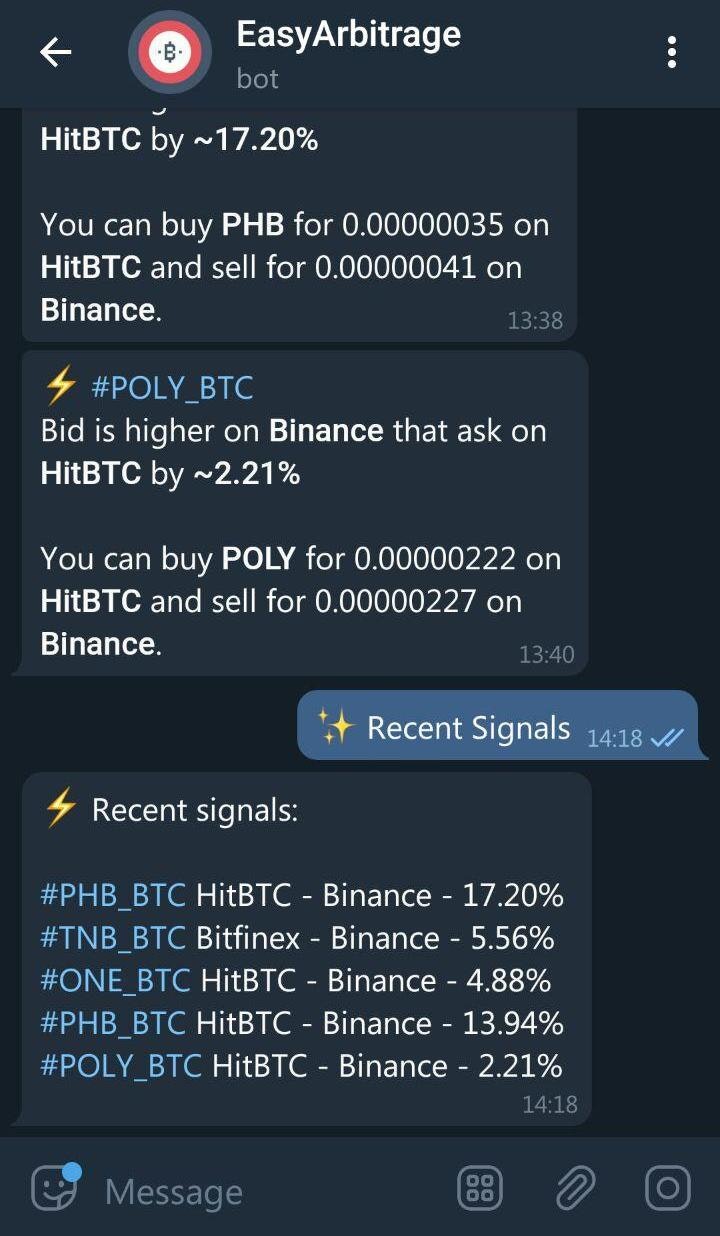The width and height of the screenshot is (720, 1236).
Task: Focus the Message input field
Action: coord(270,1191)
